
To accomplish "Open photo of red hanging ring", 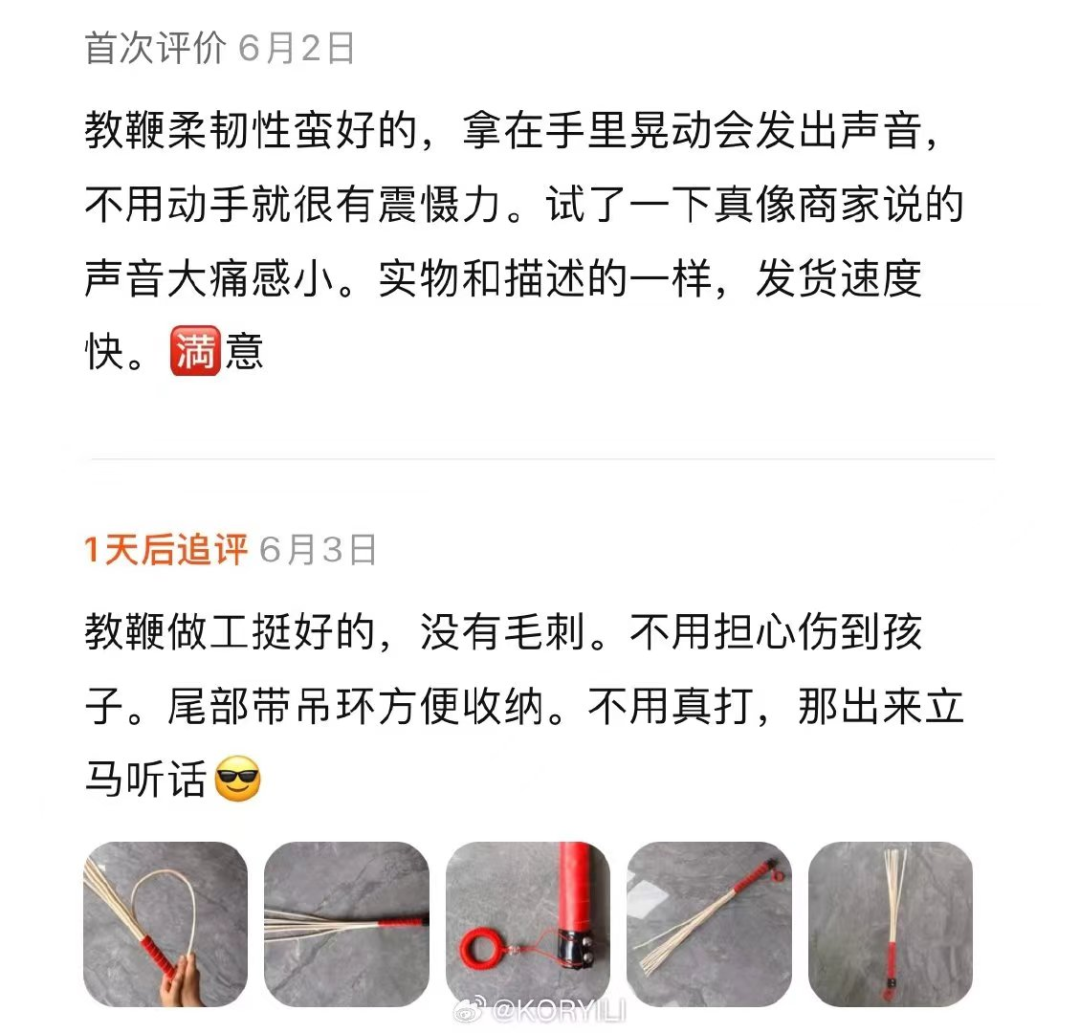I will (528, 924).
